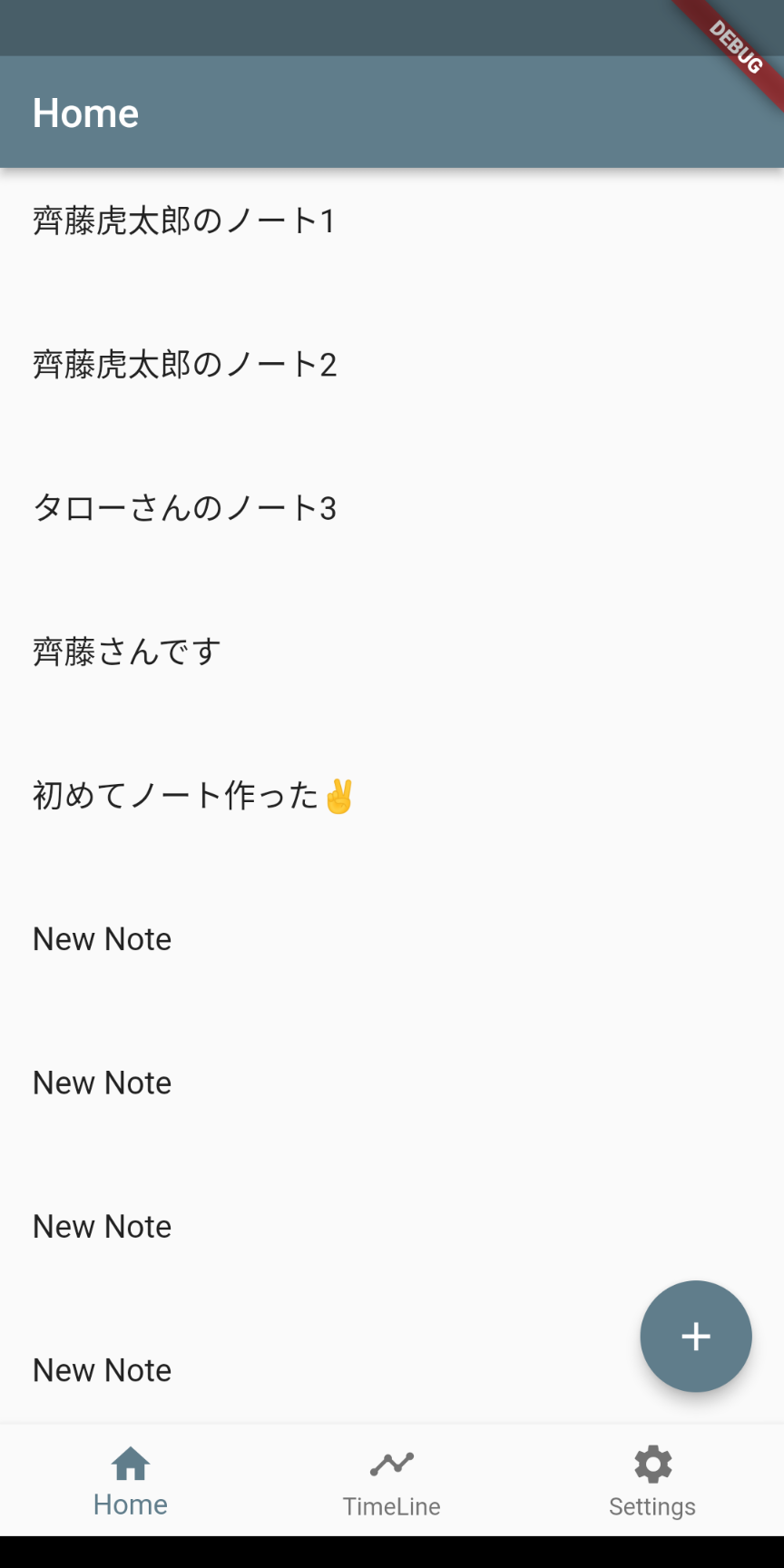Select note タローさんのノート3

[184, 508]
